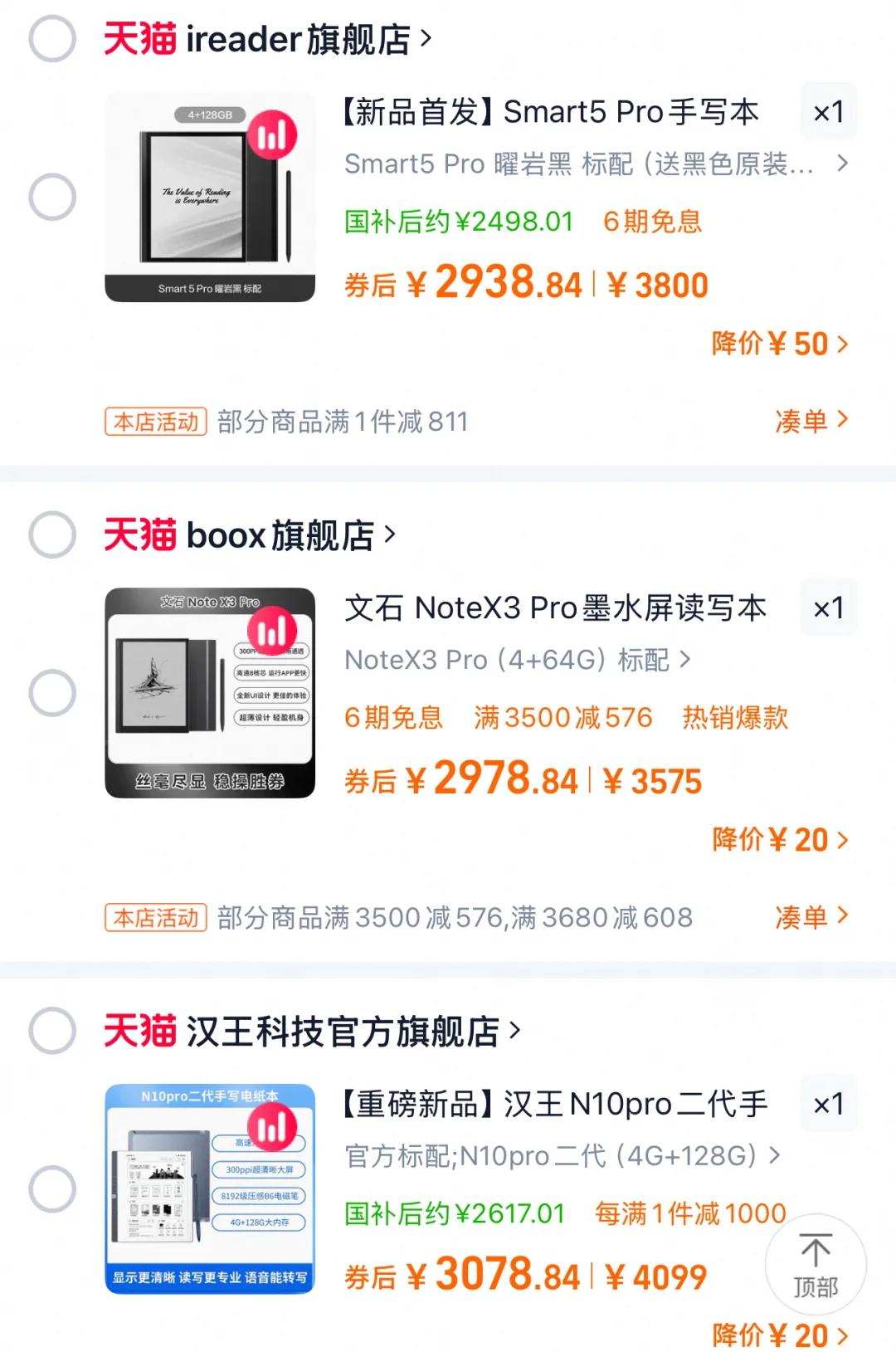
Task: Select all items from ireader旗舰店
Action: click(x=52, y=38)
